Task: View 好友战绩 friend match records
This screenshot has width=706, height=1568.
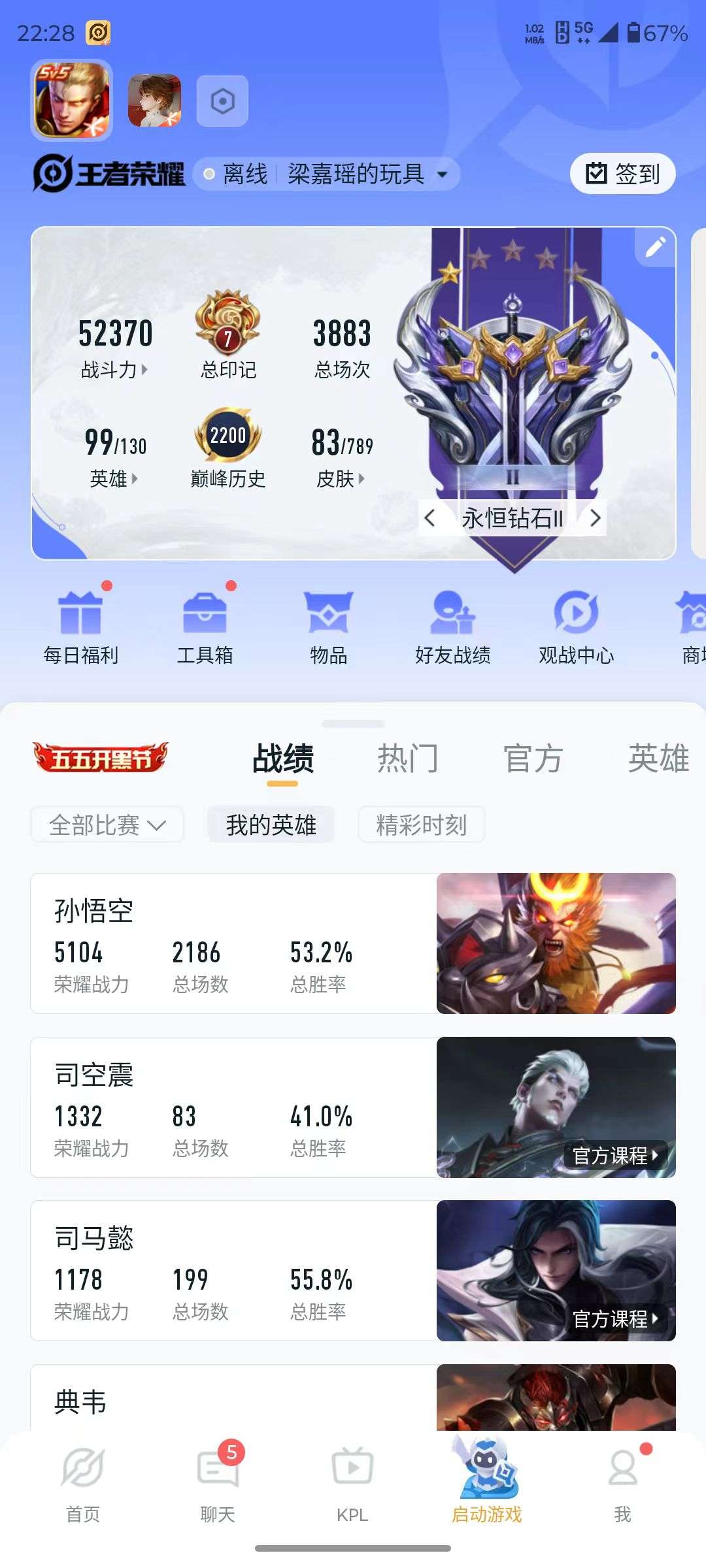Action: click(x=452, y=627)
